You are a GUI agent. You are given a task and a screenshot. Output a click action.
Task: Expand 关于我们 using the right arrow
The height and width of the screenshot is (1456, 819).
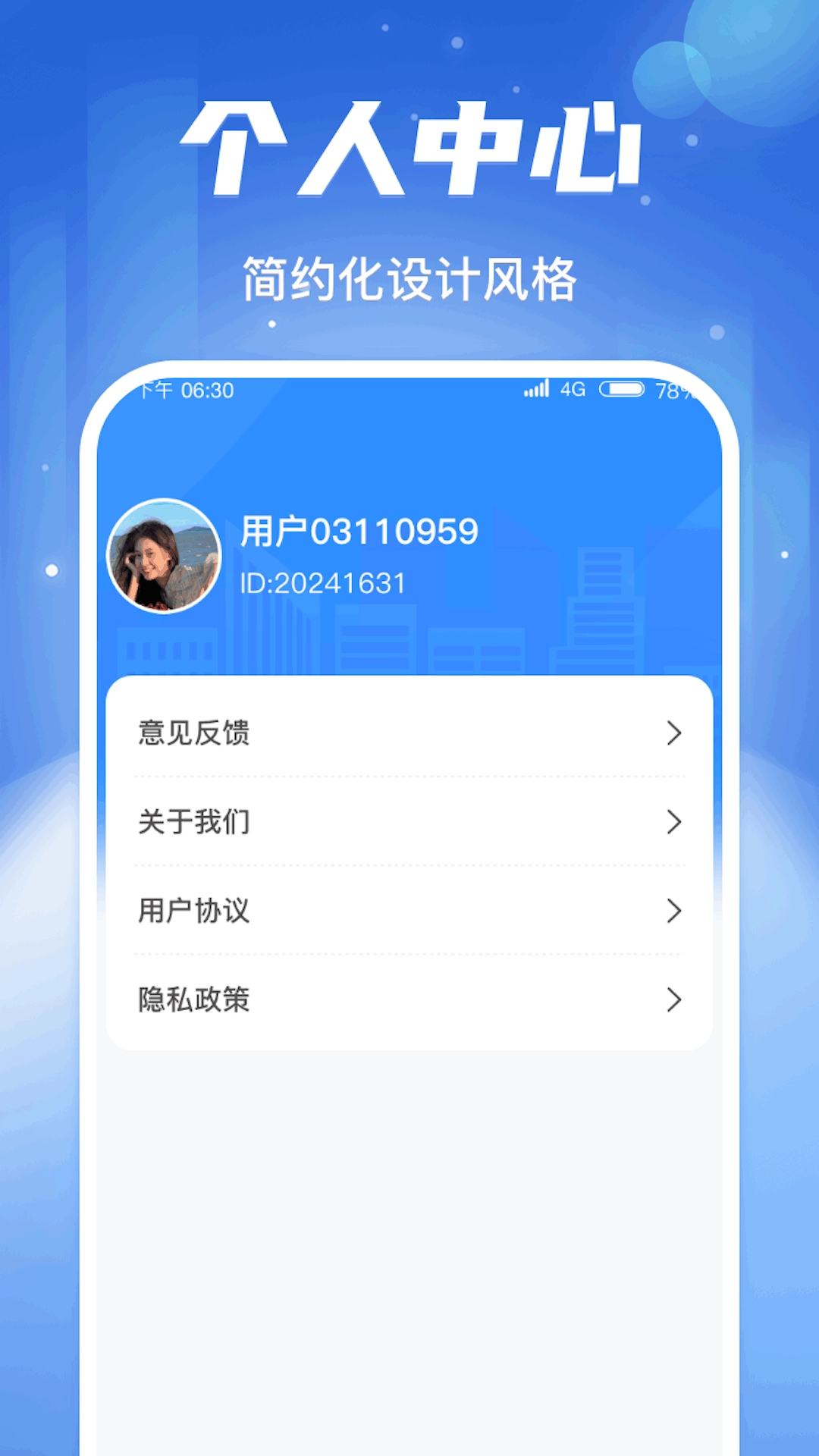coord(672,822)
